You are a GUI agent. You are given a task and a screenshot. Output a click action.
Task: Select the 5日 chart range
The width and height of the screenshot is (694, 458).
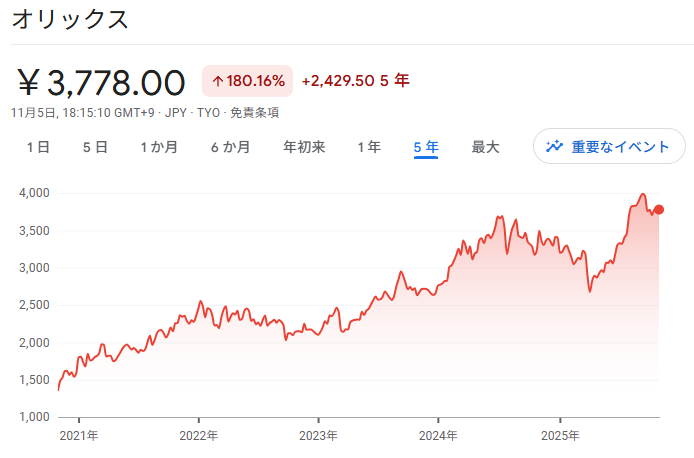click(x=95, y=147)
